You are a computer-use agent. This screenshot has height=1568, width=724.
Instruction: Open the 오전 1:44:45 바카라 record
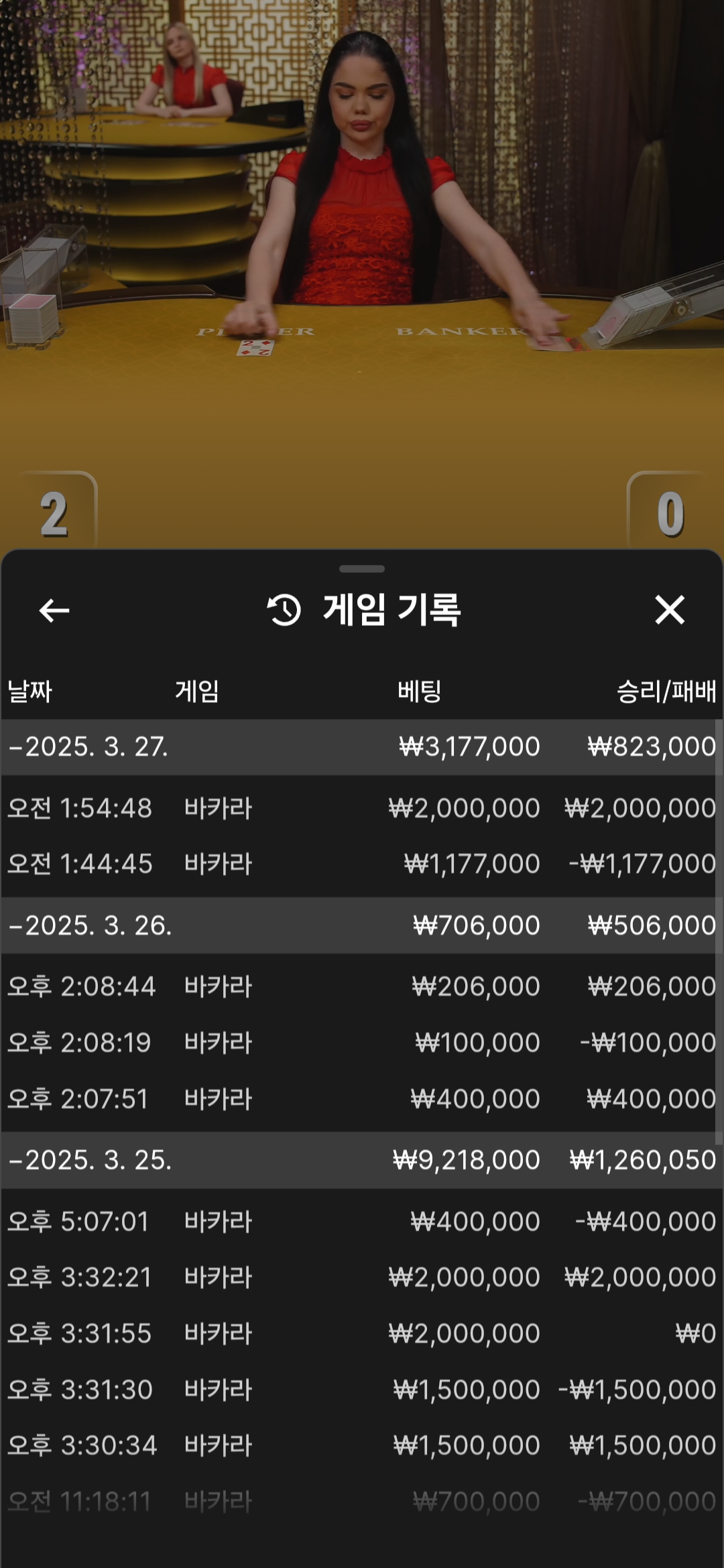(x=362, y=864)
